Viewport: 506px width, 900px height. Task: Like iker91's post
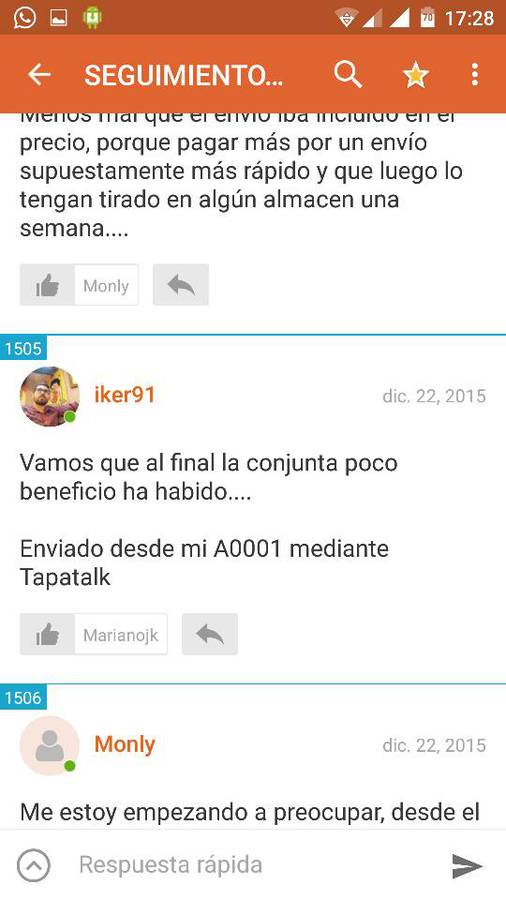coord(48,634)
